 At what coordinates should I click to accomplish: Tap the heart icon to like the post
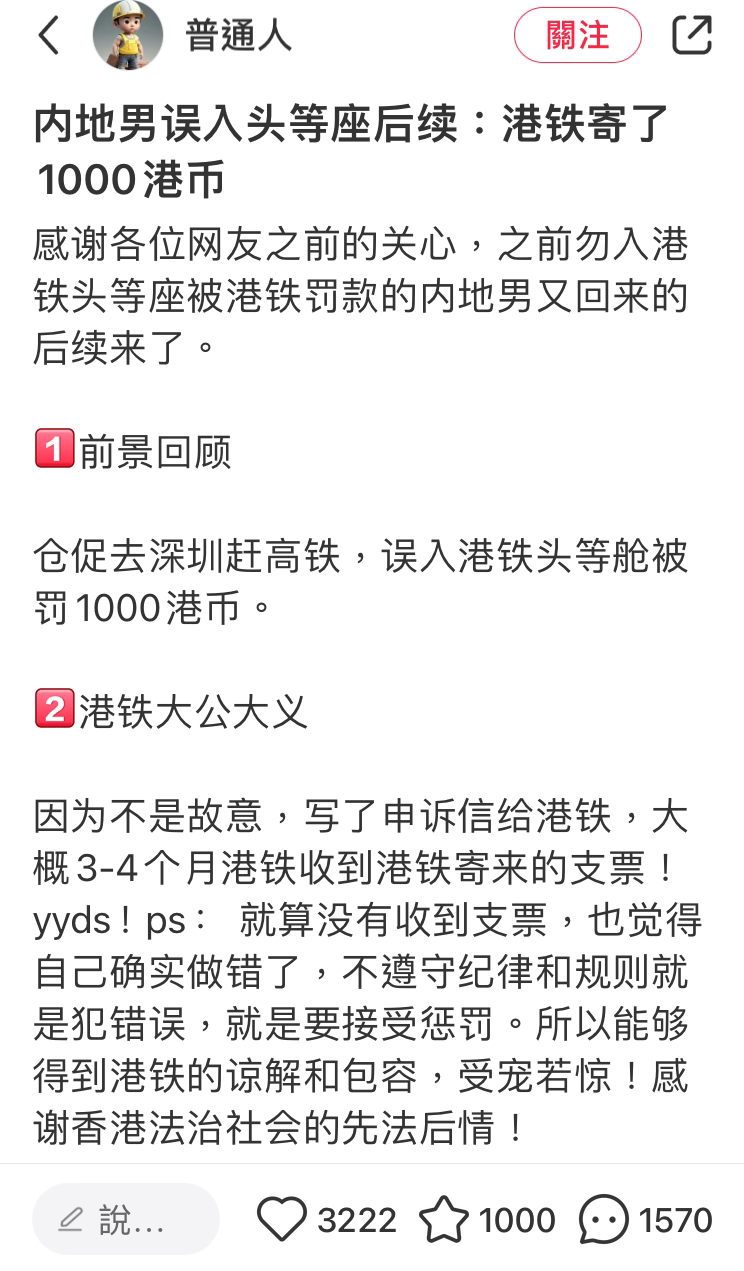pyautogui.click(x=284, y=1219)
